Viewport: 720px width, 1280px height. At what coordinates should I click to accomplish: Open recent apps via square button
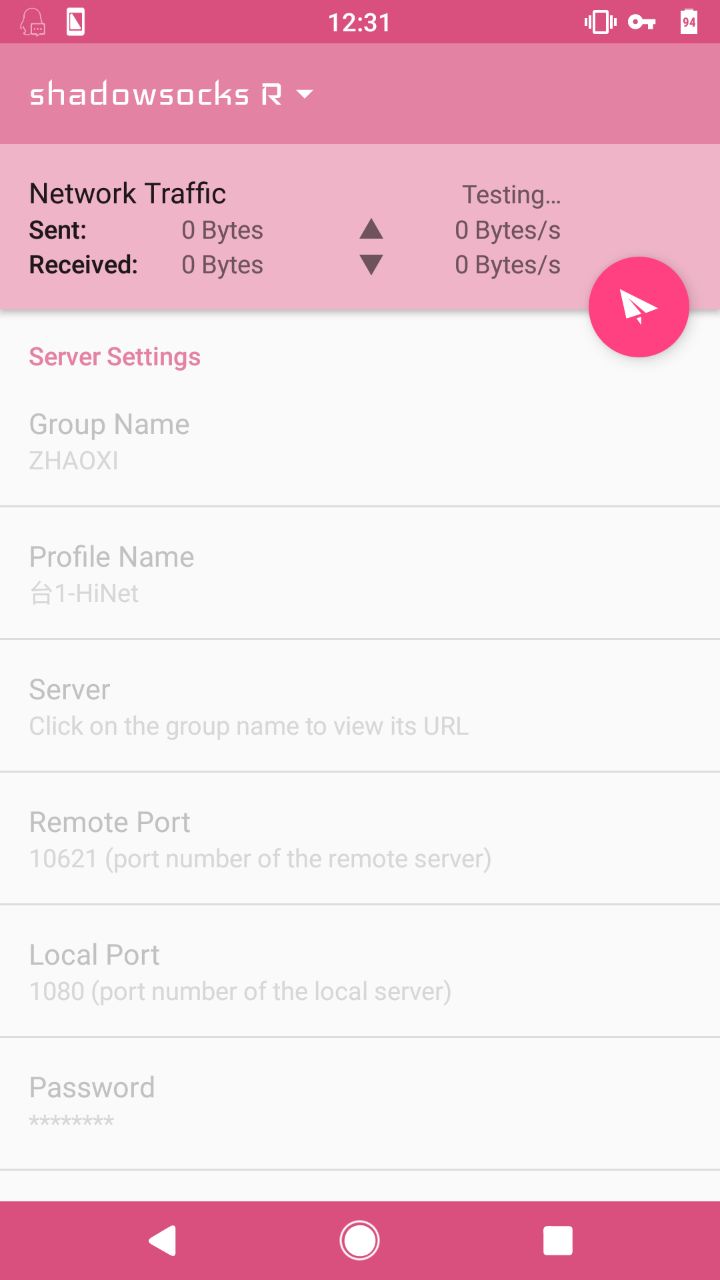coord(557,1240)
